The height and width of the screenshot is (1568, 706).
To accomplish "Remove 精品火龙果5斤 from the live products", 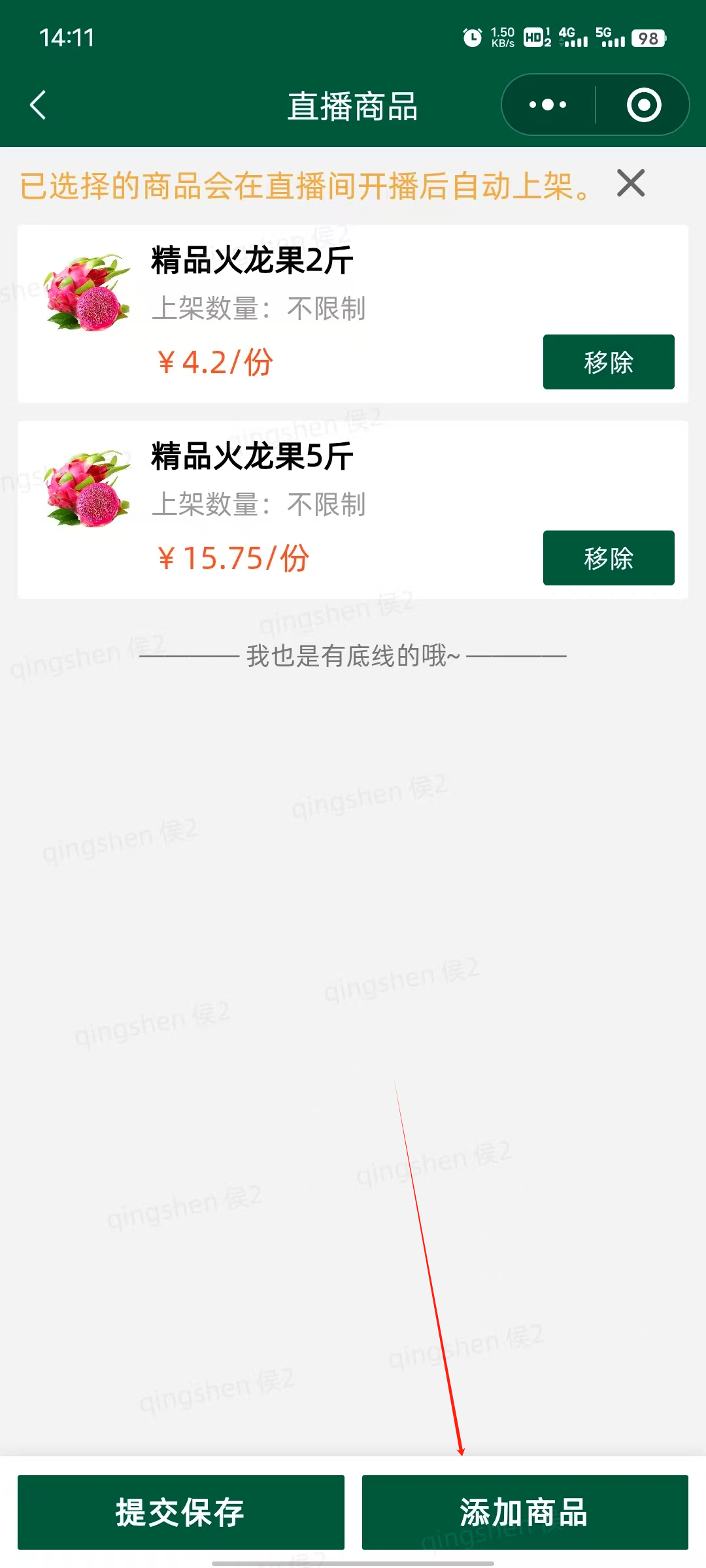I will (x=608, y=558).
